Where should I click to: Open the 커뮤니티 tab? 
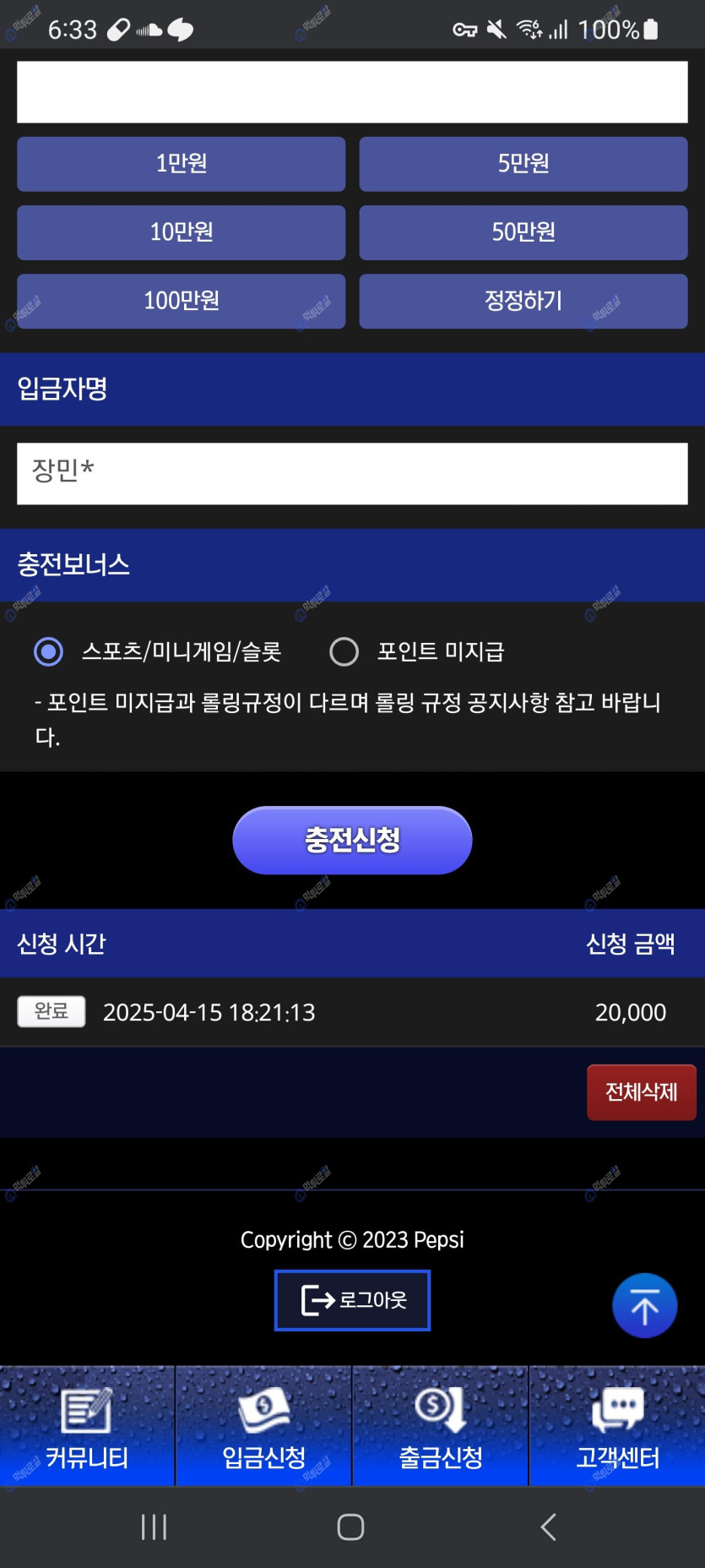[87, 1426]
